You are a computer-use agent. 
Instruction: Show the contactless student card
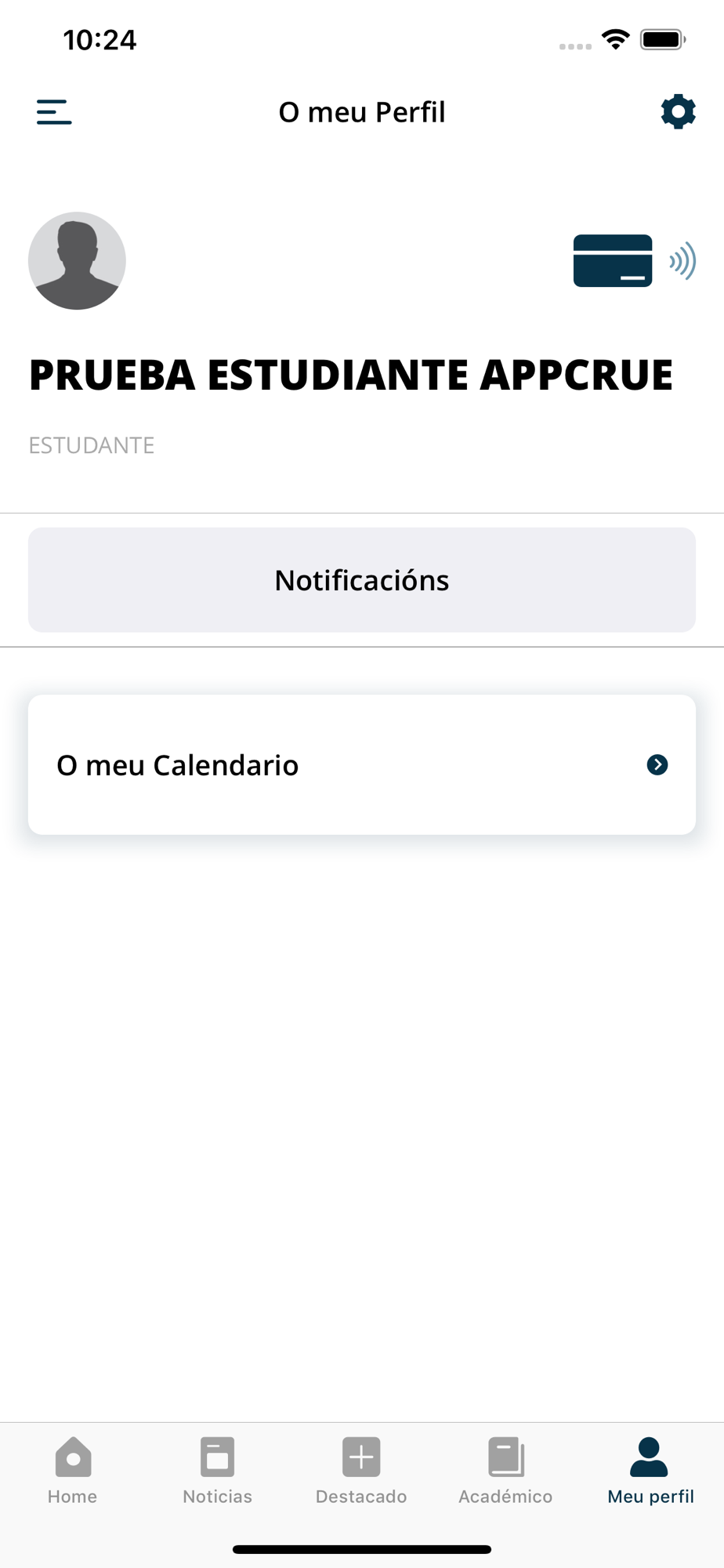pyautogui.click(x=633, y=261)
